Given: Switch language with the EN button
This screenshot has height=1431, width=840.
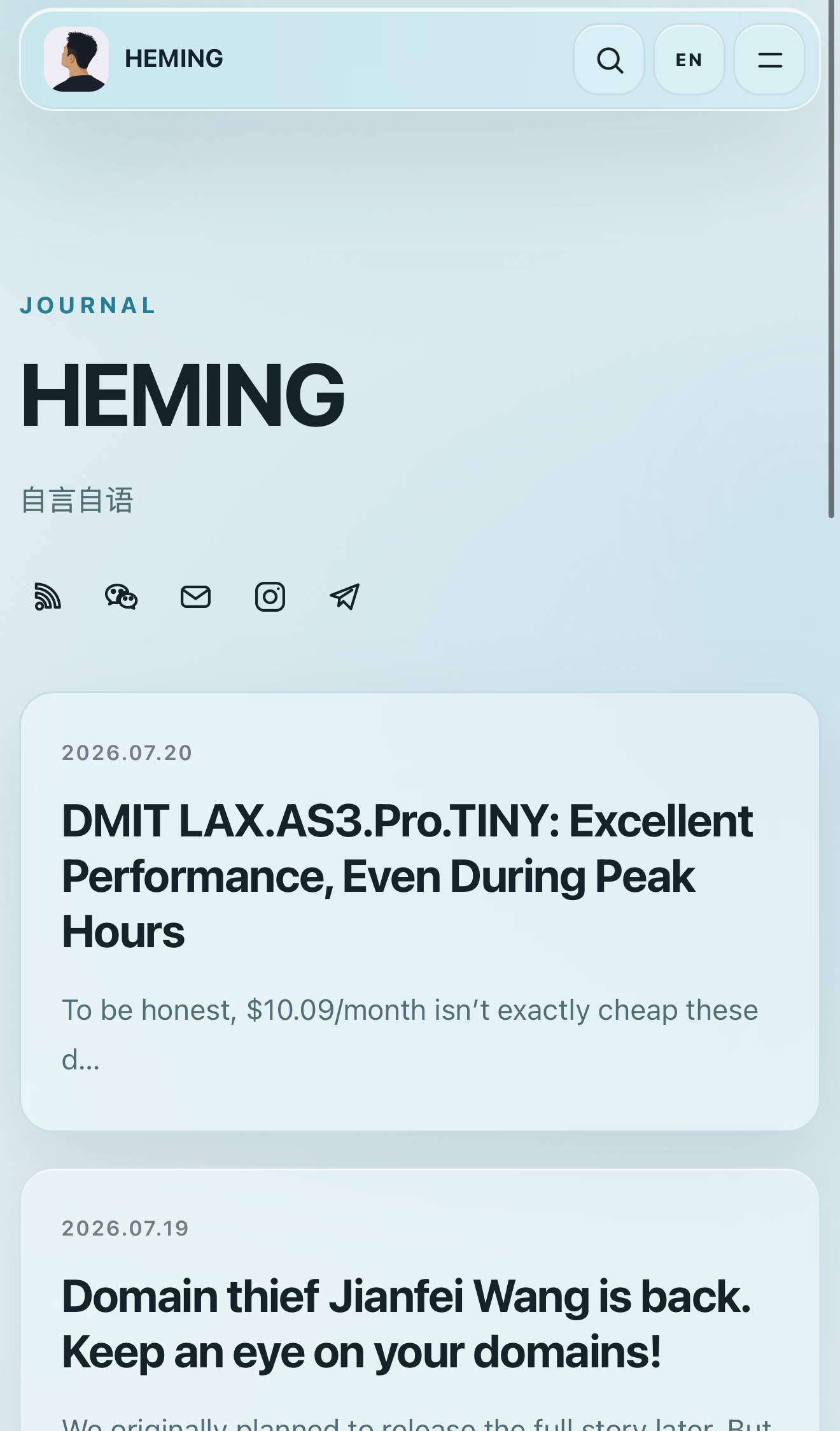Looking at the screenshot, I should click(689, 60).
